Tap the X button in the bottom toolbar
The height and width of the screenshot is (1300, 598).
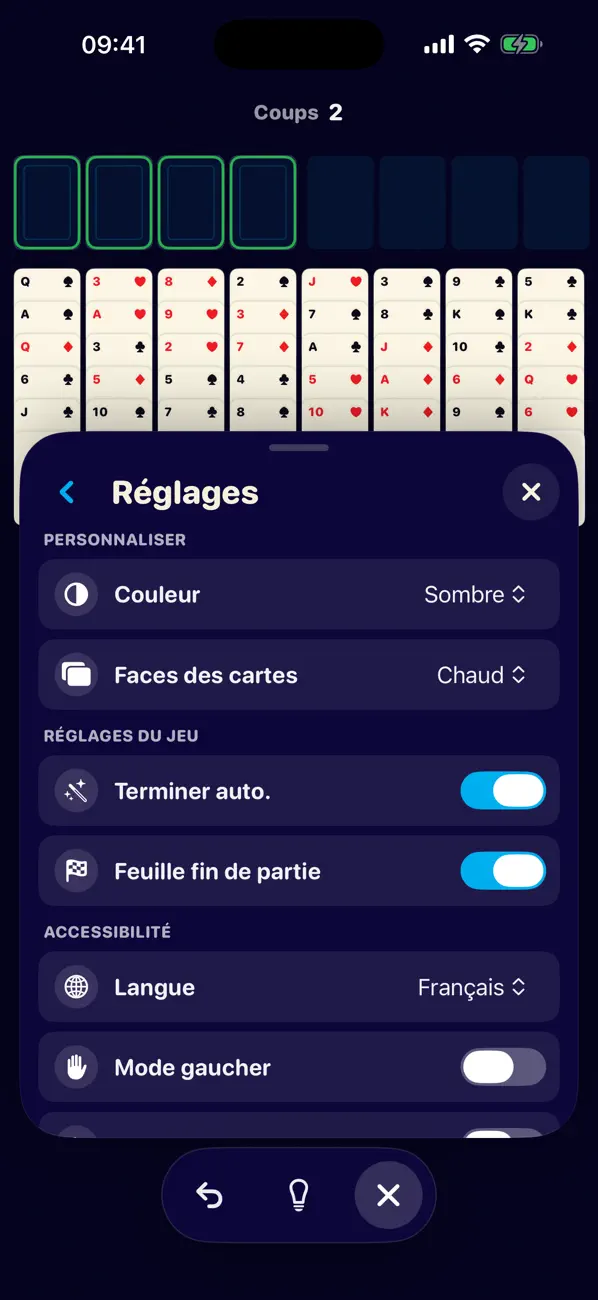coord(388,1195)
